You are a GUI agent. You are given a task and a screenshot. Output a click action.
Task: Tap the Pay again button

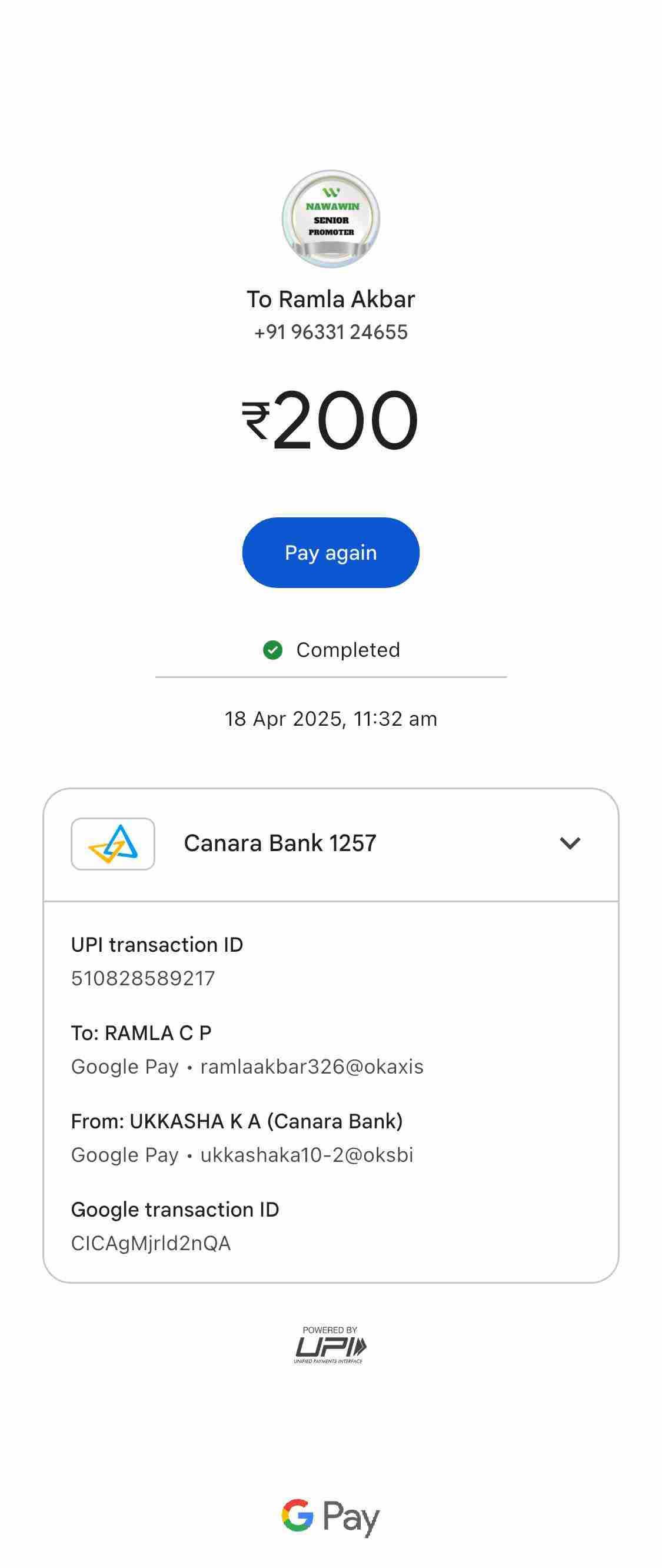point(330,553)
